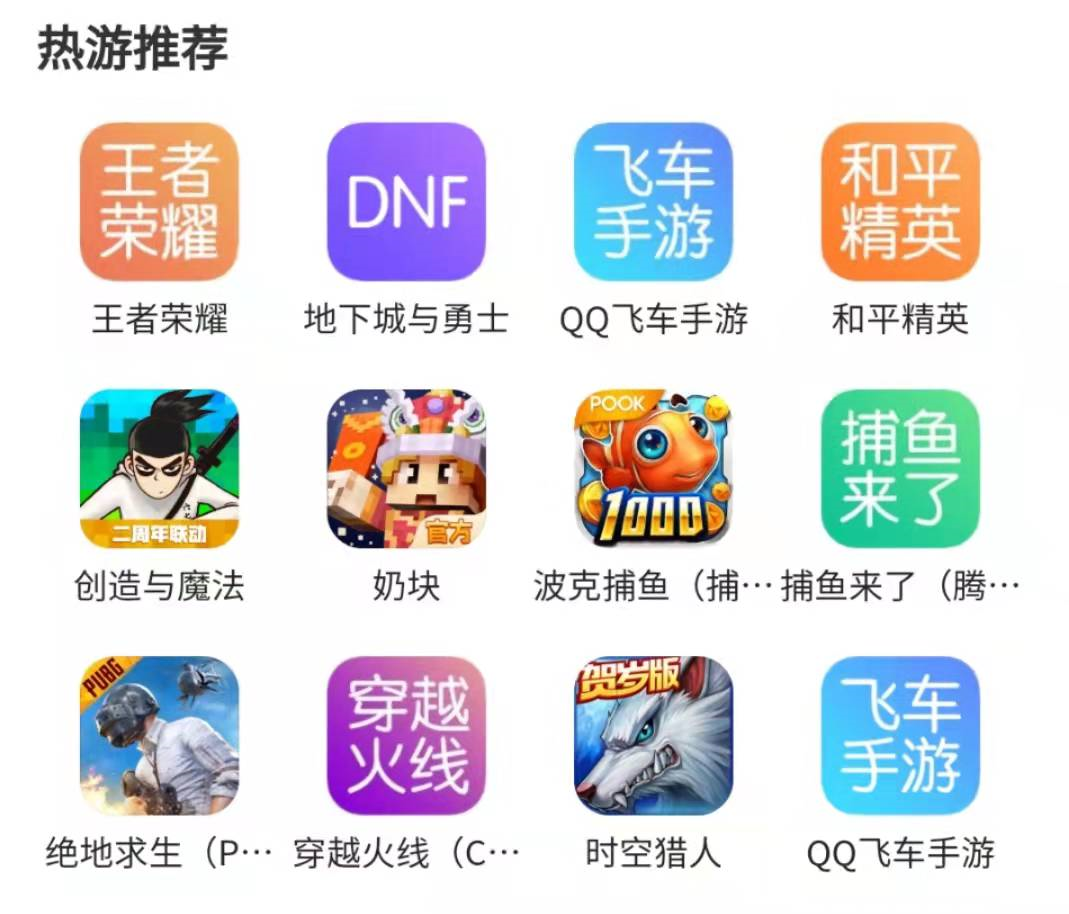Select the 捕鱼来了 game

coord(900,468)
